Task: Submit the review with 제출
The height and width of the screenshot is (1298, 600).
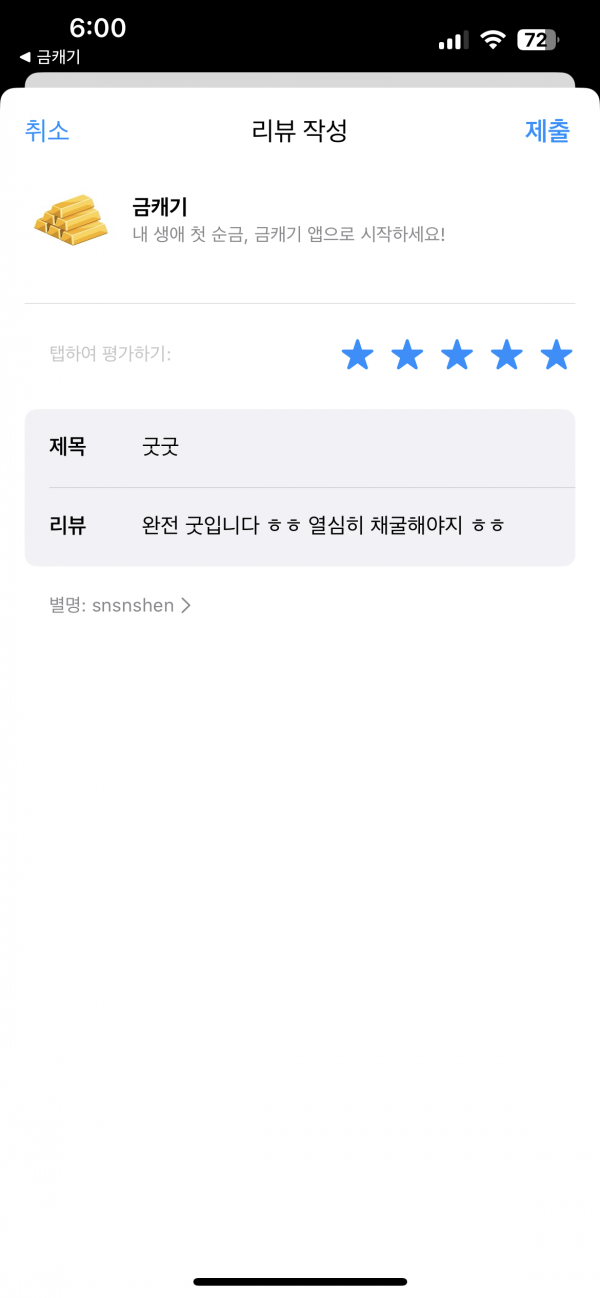Action: click(x=547, y=131)
